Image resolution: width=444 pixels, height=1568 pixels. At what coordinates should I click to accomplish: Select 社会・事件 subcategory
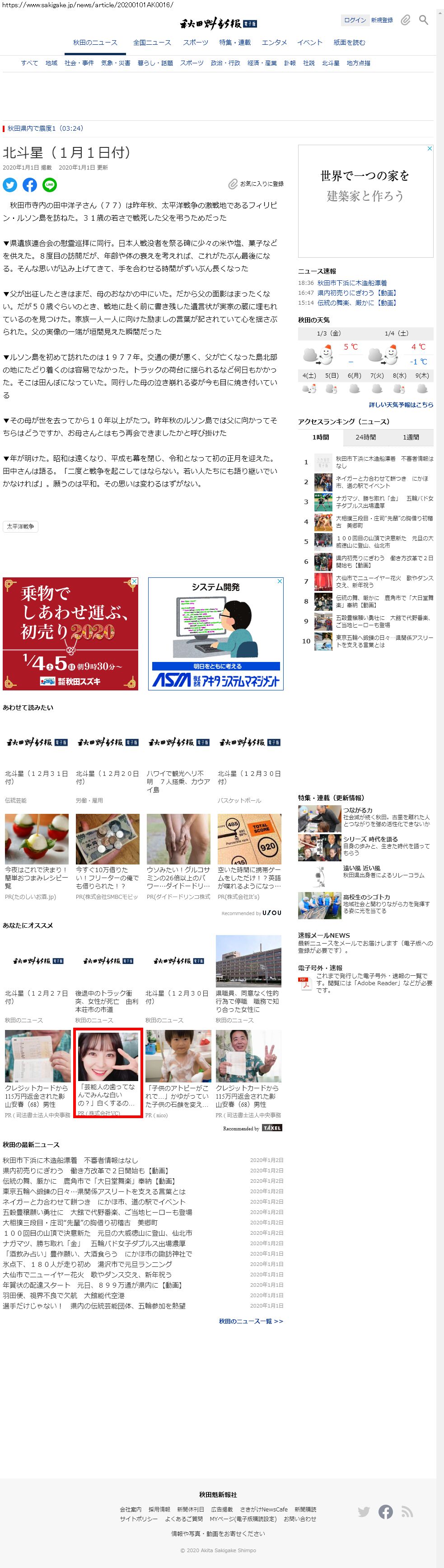pyautogui.click(x=79, y=63)
